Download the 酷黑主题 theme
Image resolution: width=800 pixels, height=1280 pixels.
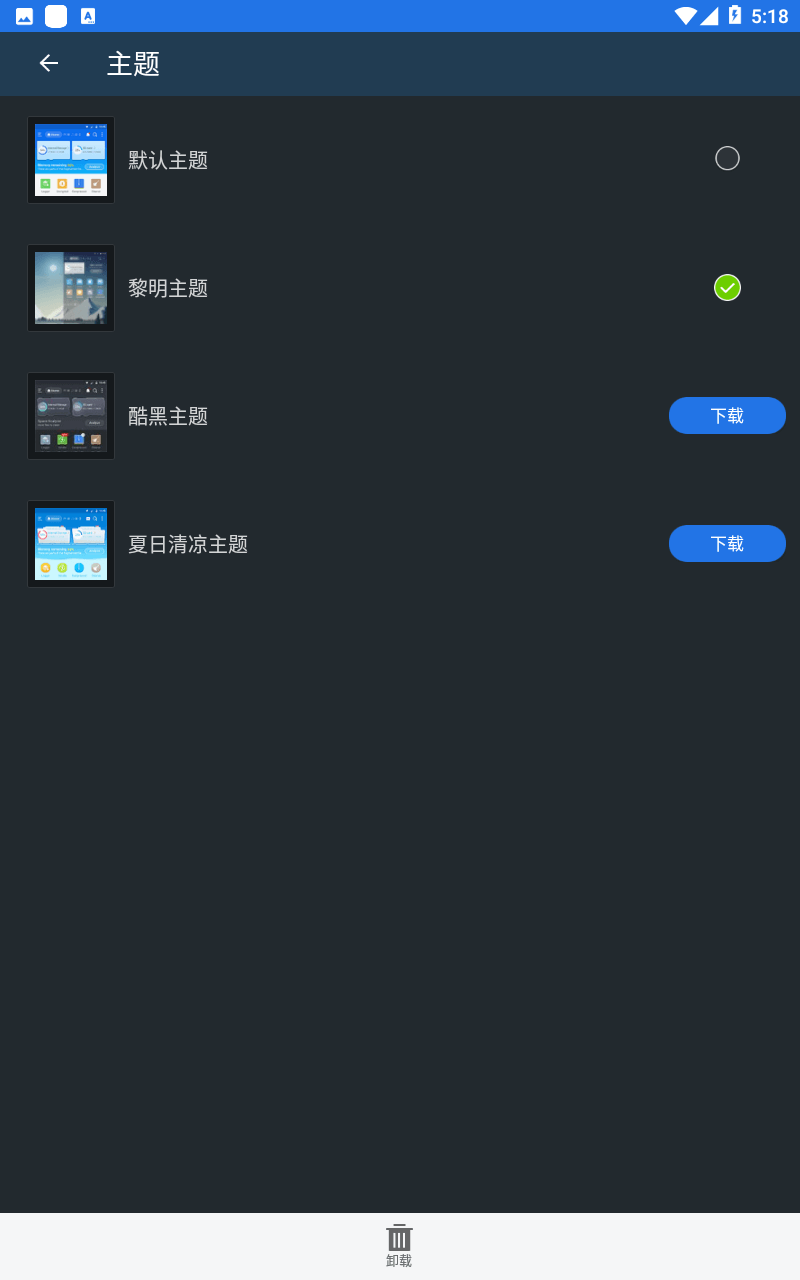(727, 415)
